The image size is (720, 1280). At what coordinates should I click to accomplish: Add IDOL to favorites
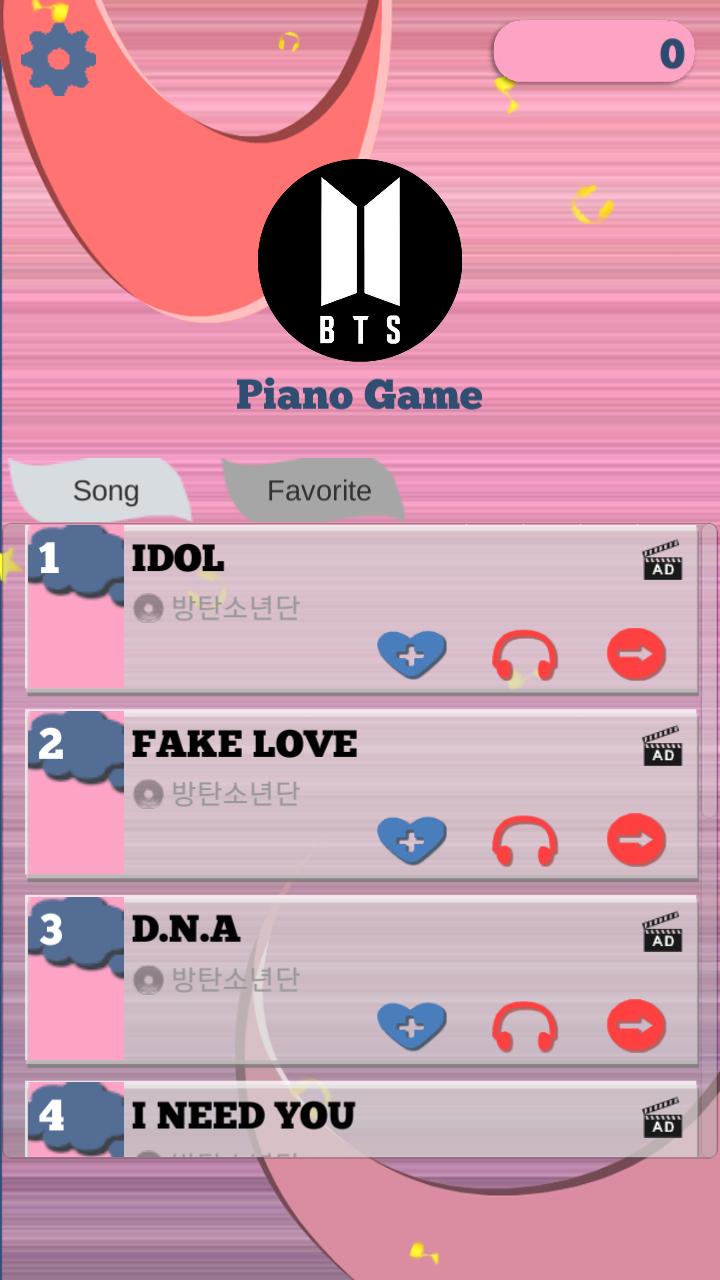[411, 655]
